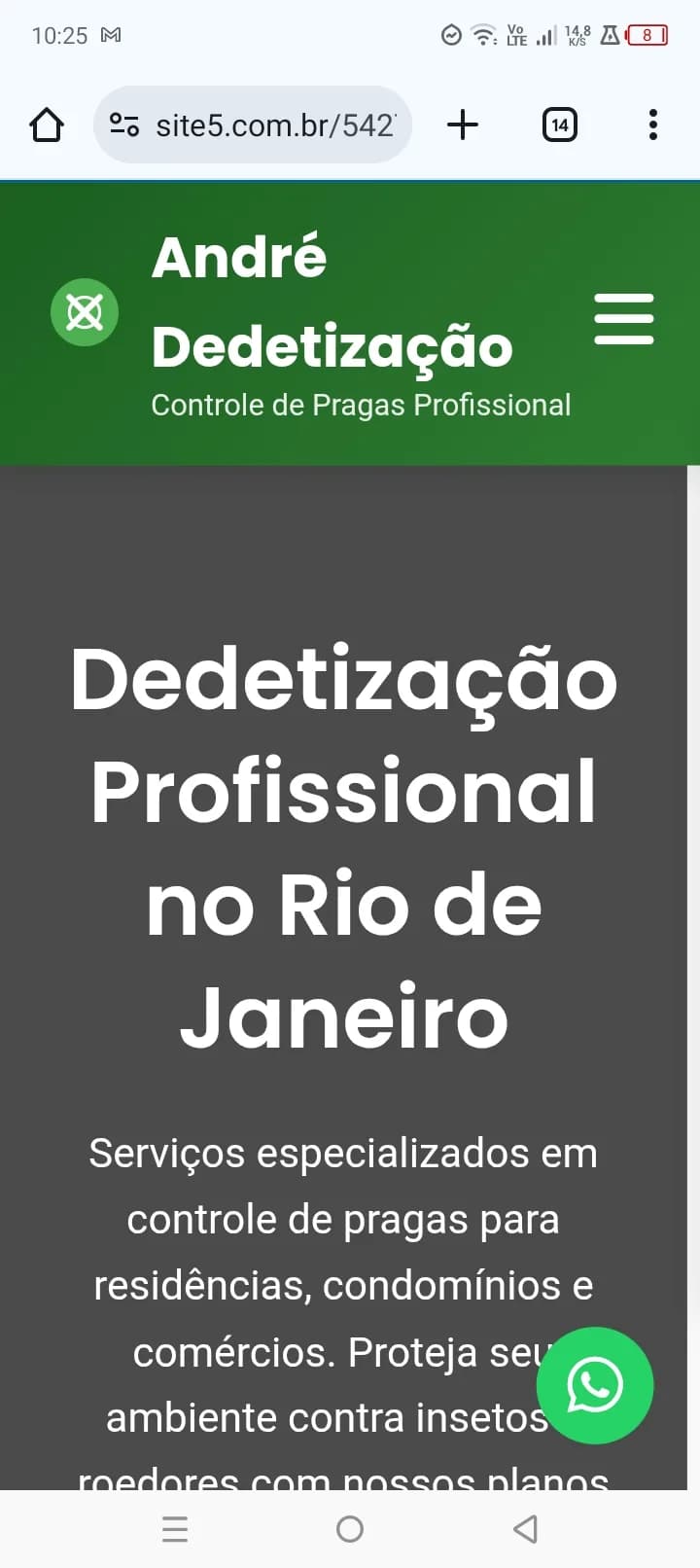This screenshot has width=700, height=1568.
Task: Tap the Gmail notification icon in status bar
Action: (113, 34)
